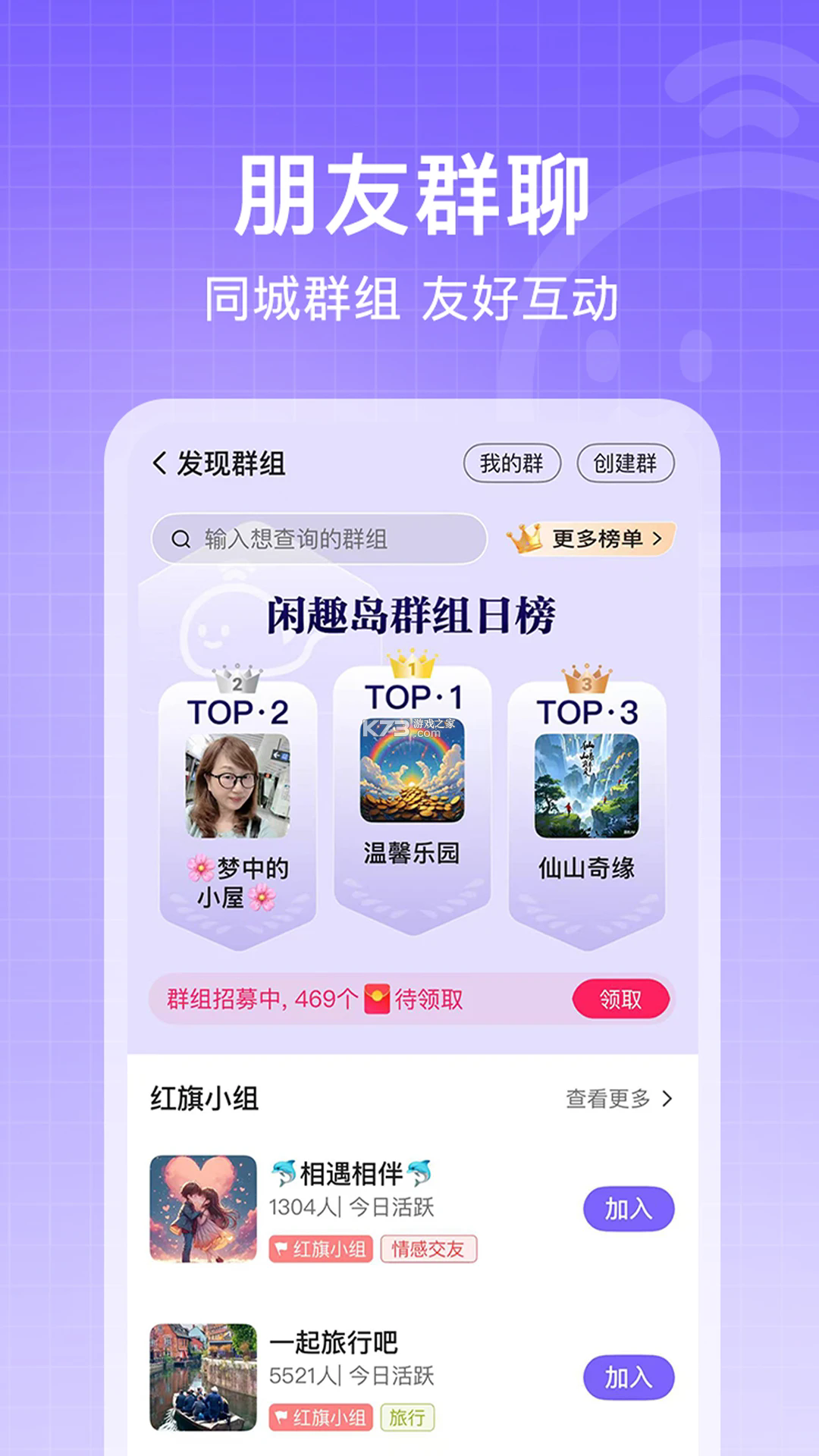Screen dimensions: 819x1456
Task: Click the group search input field
Action: coord(318,538)
